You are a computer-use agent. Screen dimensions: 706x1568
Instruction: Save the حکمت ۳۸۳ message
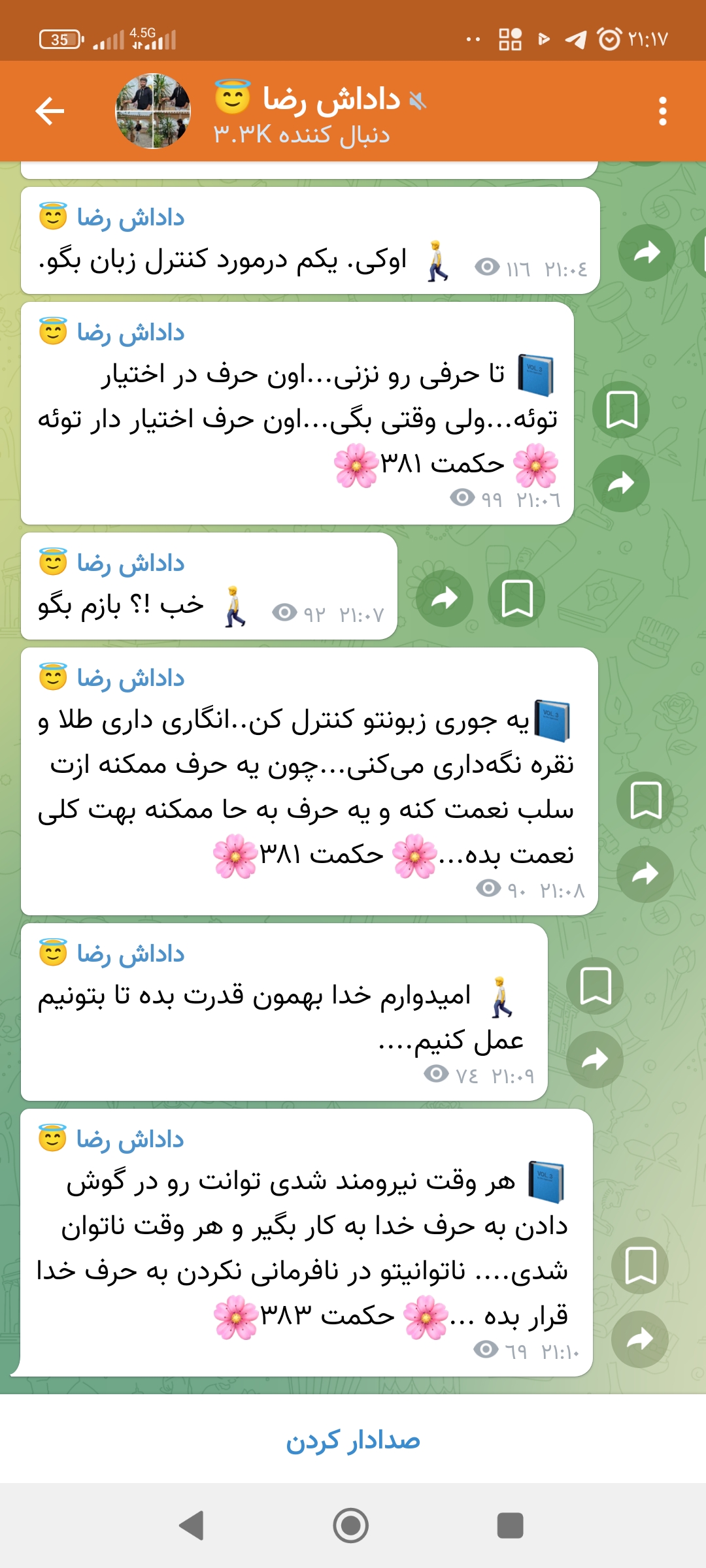[640, 1266]
